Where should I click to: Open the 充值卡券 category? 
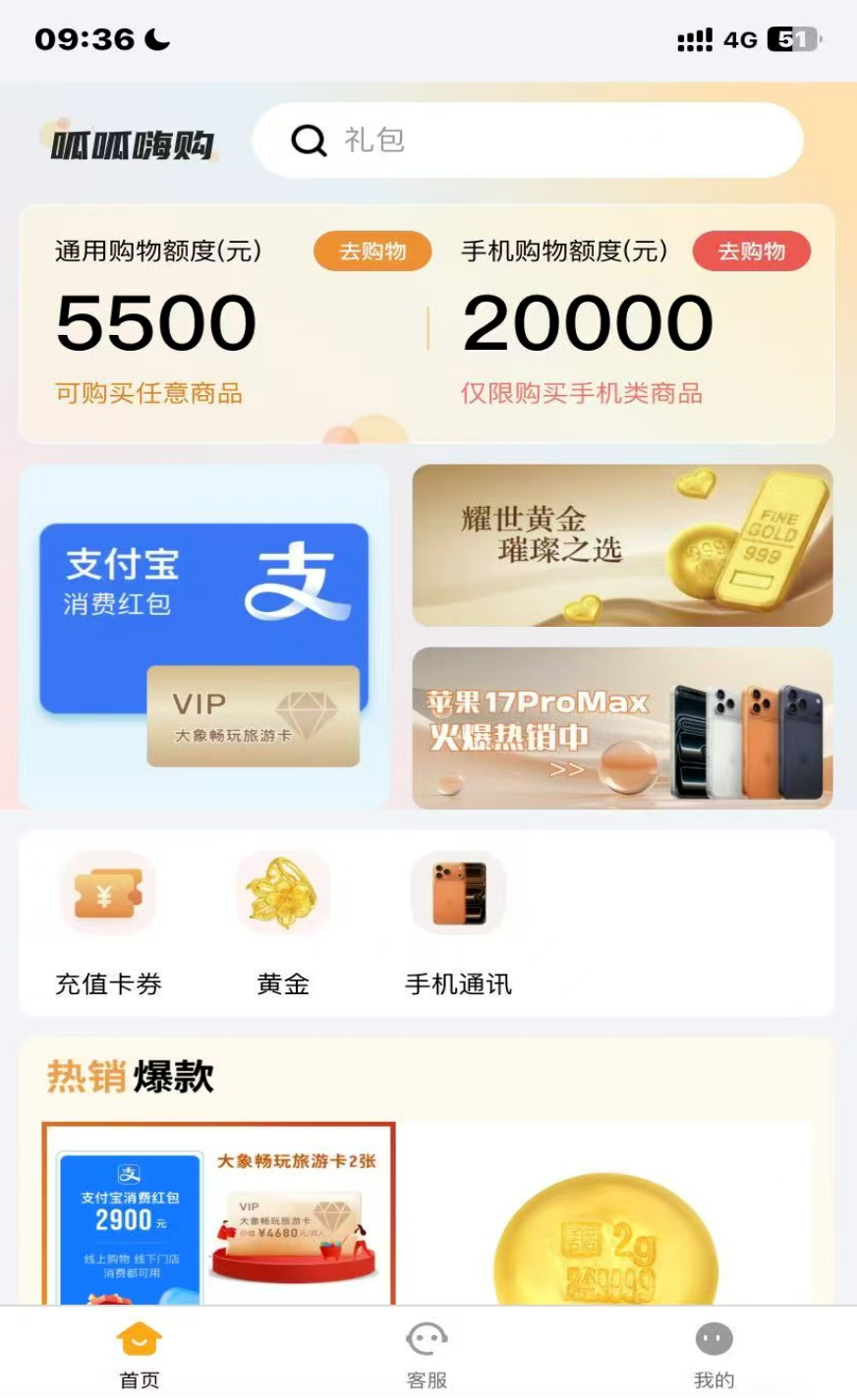click(108, 922)
